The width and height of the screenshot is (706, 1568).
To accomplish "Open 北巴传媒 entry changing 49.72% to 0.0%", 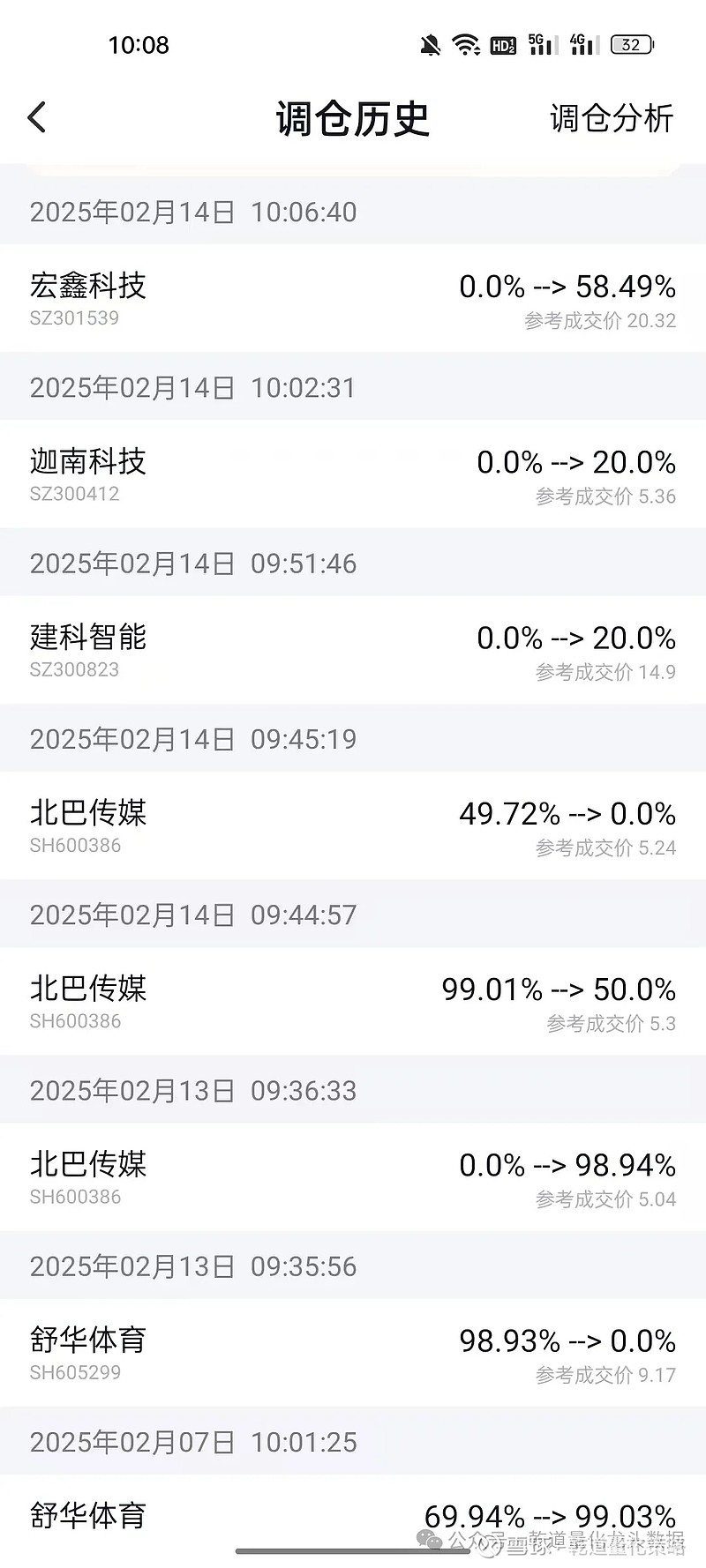I will coord(353,825).
